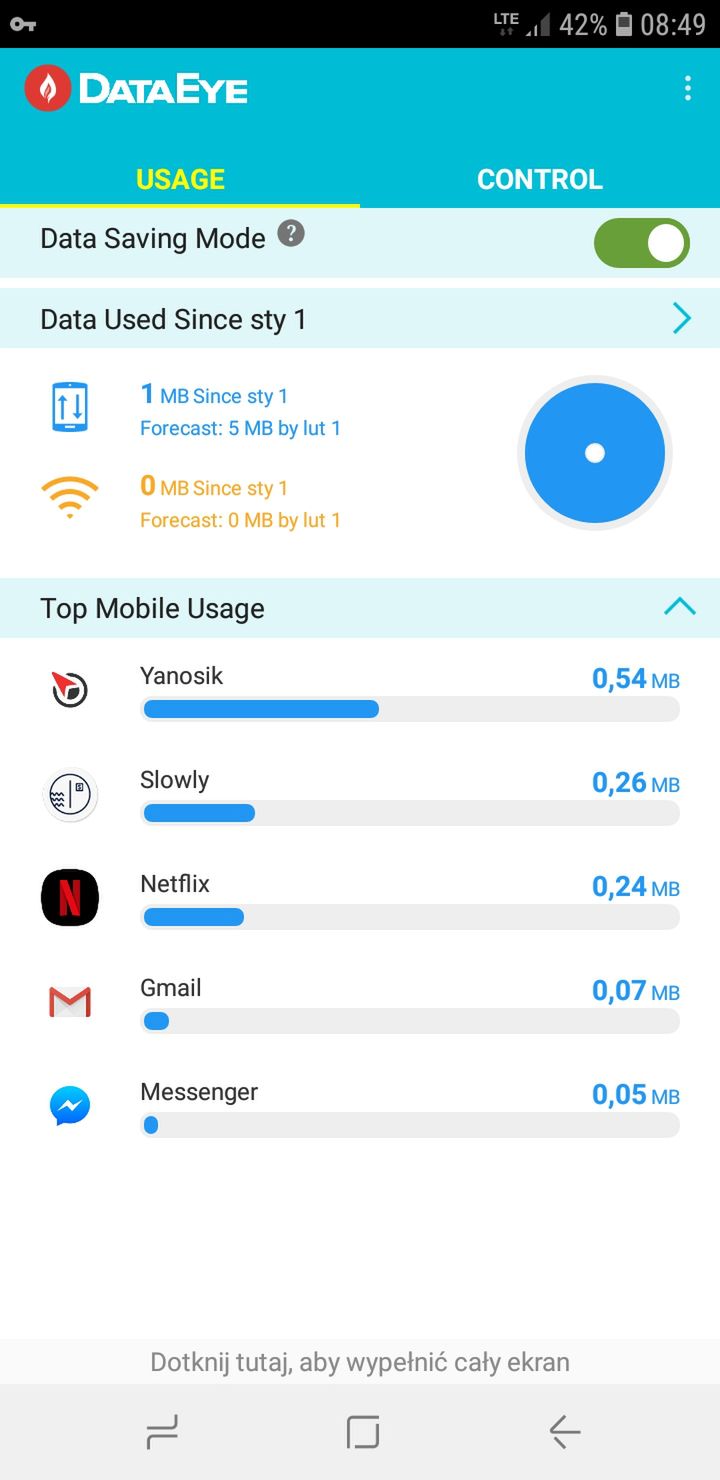The image size is (720, 1480).
Task: Turn off Data Saving Mode
Action: click(x=641, y=243)
